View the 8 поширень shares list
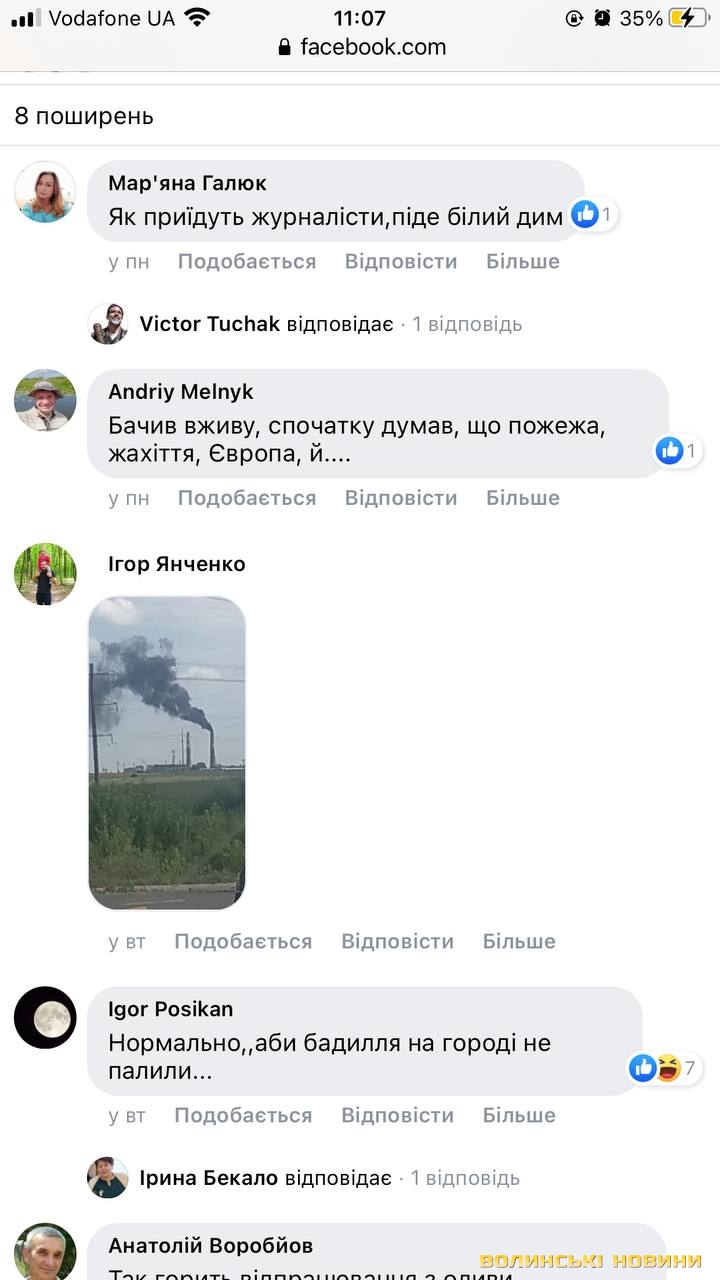 point(84,116)
